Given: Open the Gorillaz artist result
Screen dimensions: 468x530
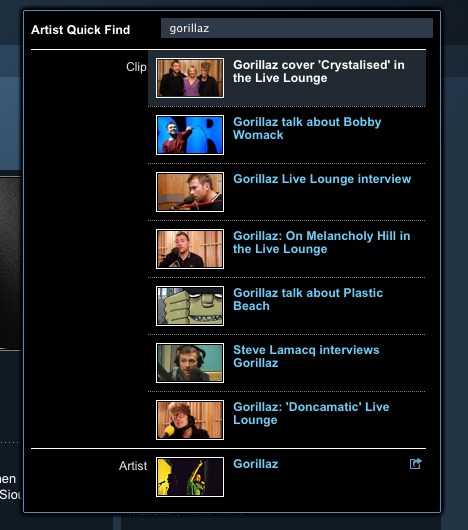Looking at the screenshot, I should [x=255, y=464].
